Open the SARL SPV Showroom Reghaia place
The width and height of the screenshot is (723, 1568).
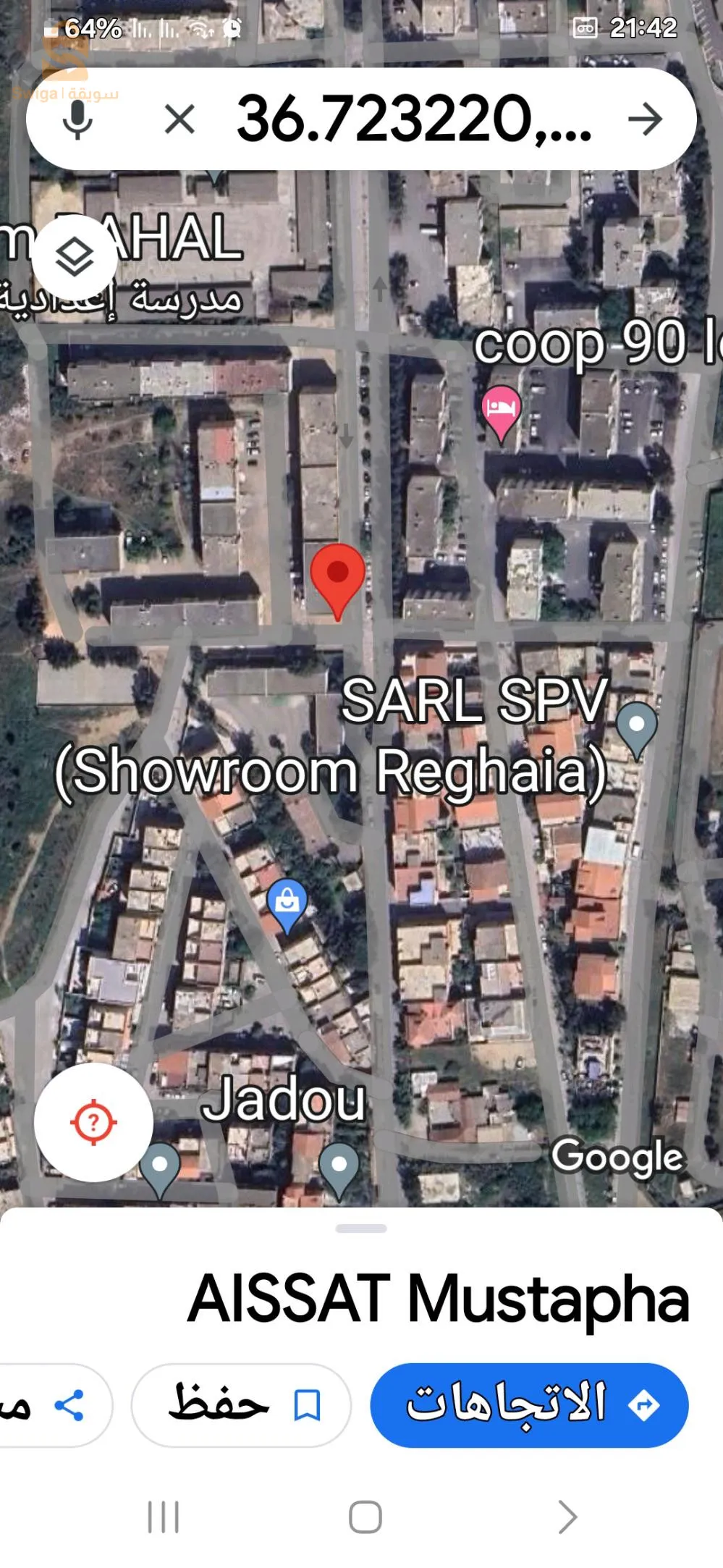pyautogui.click(x=636, y=726)
